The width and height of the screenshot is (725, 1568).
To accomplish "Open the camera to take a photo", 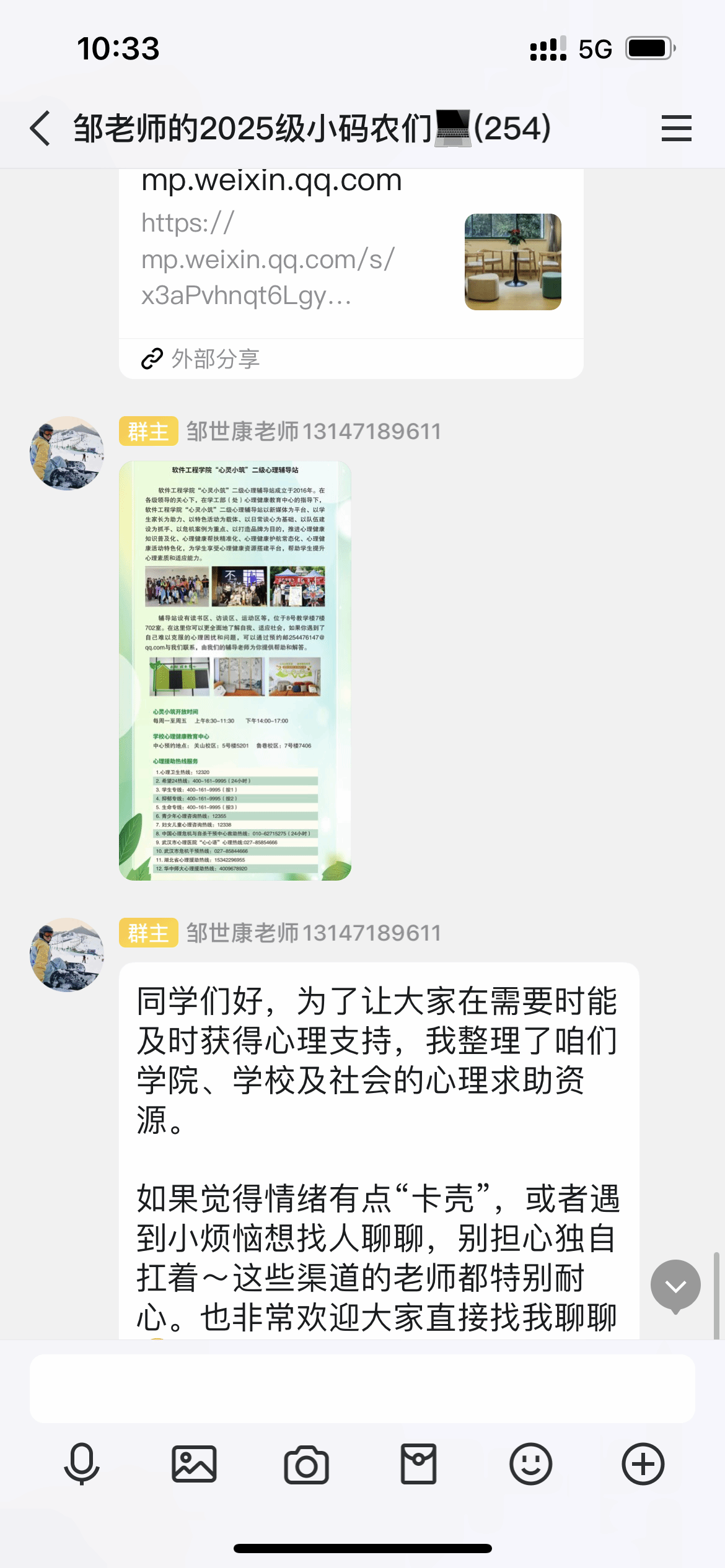I will (x=306, y=1464).
